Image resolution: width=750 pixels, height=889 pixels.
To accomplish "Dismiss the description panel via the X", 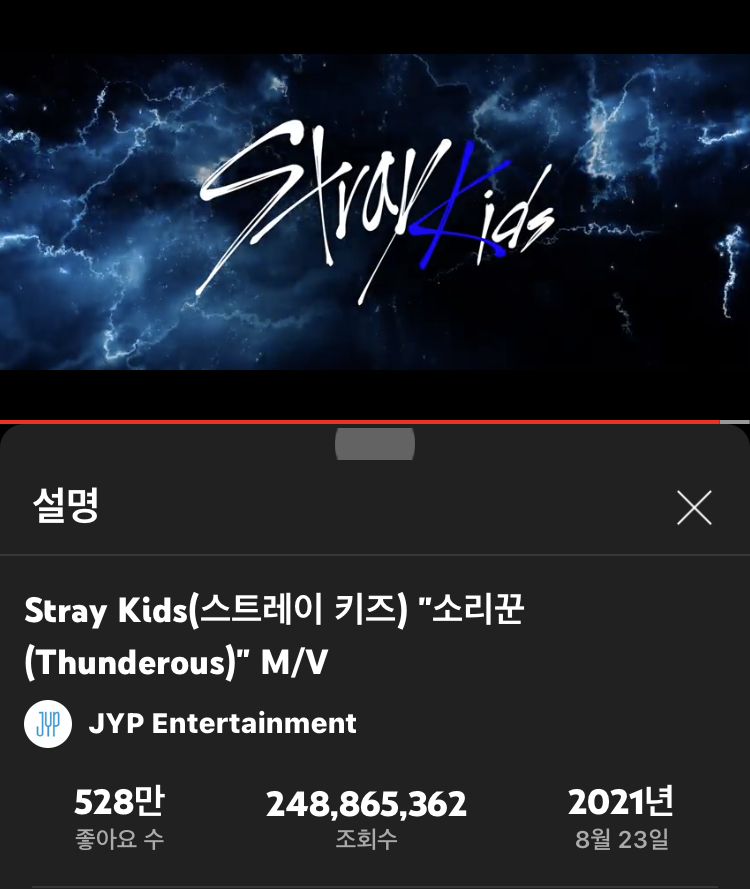I will tap(692, 508).
